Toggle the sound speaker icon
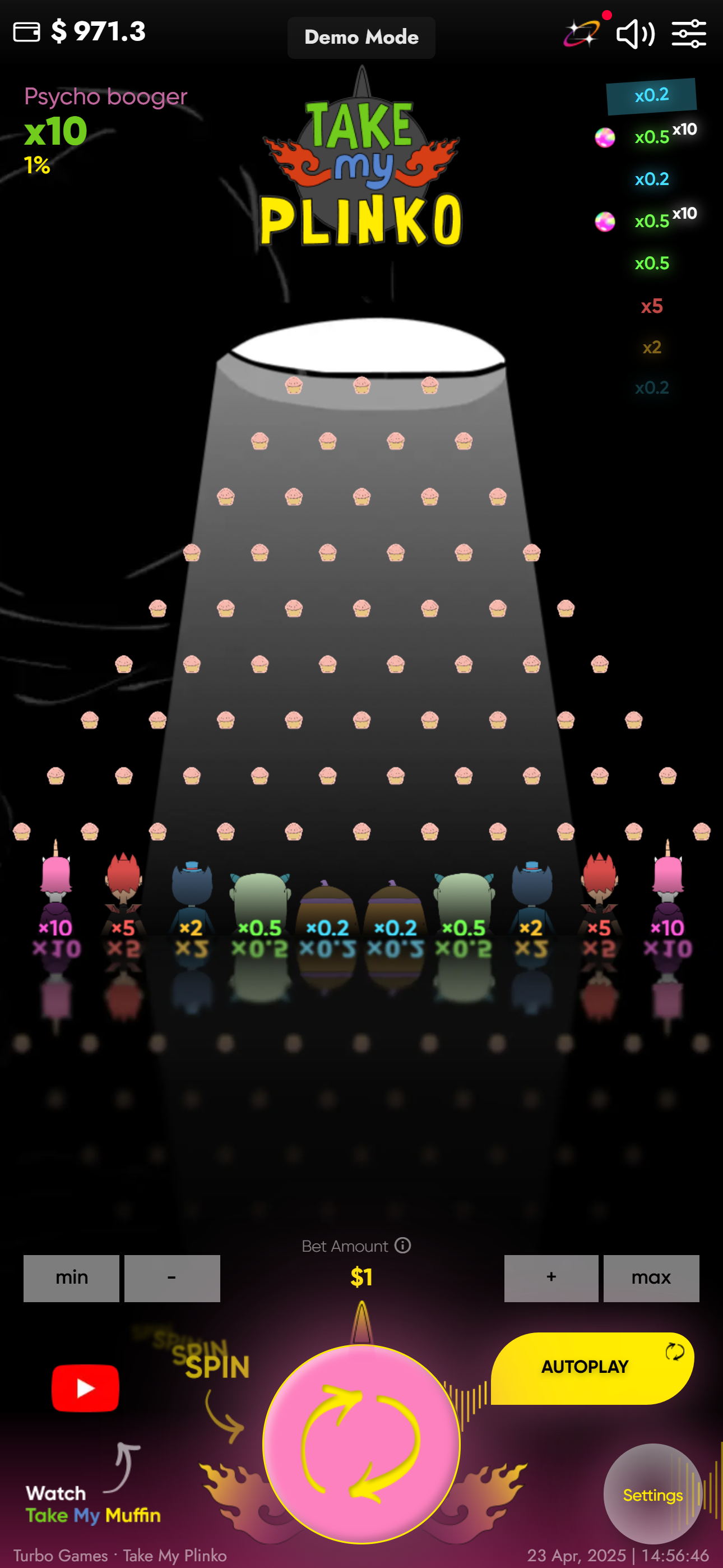This screenshot has width=723, height=1568. 635,34
